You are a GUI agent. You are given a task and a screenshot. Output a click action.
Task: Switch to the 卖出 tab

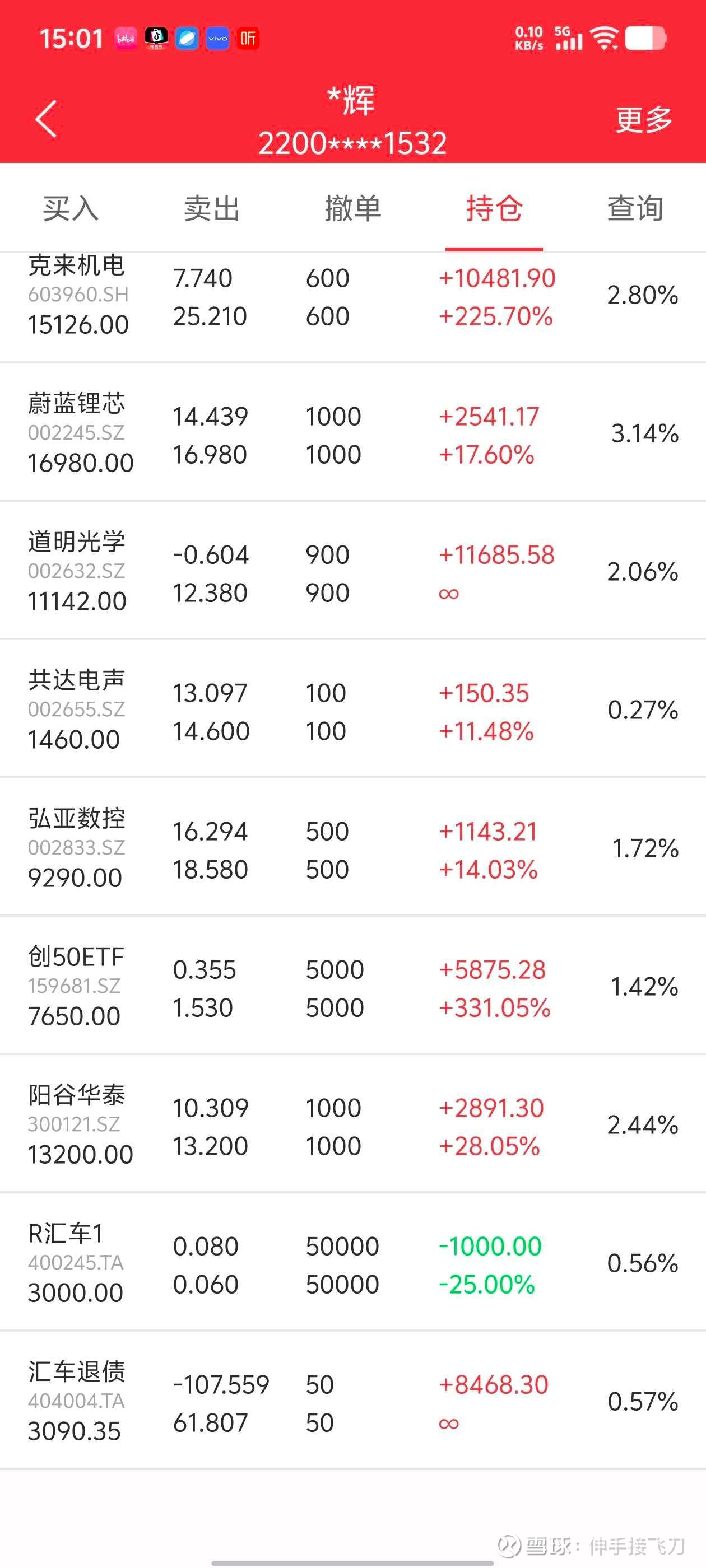click(211, 209)
